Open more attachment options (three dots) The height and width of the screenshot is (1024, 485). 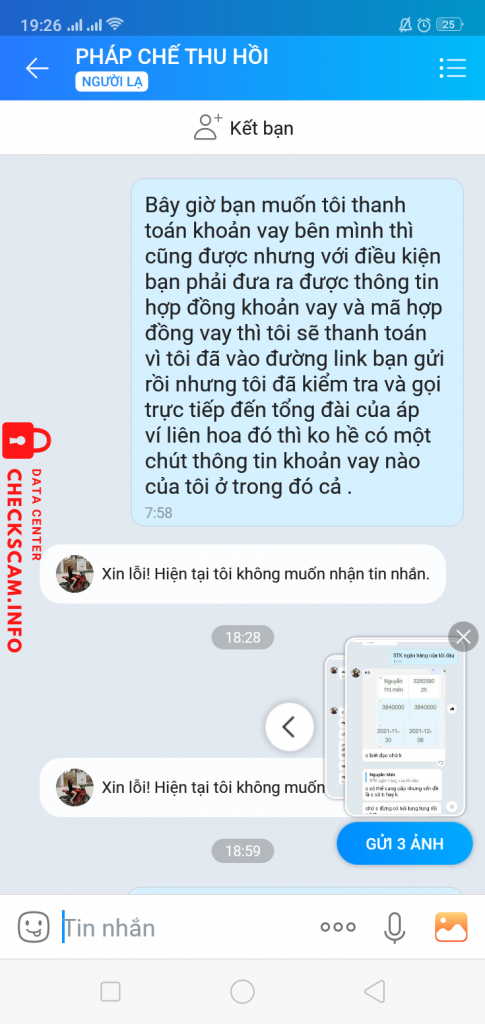(x=338, y=927)
